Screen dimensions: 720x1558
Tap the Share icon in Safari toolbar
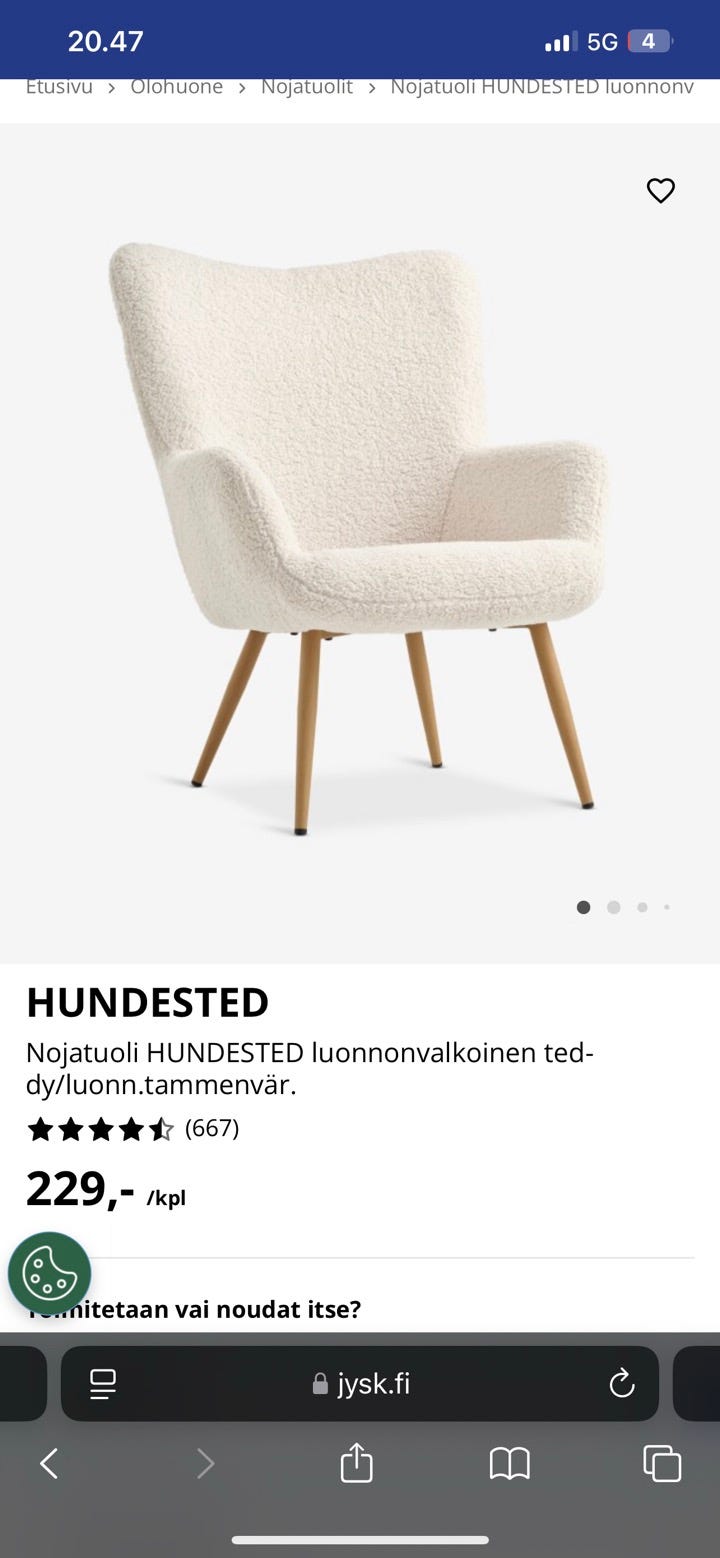(357, 1463)
